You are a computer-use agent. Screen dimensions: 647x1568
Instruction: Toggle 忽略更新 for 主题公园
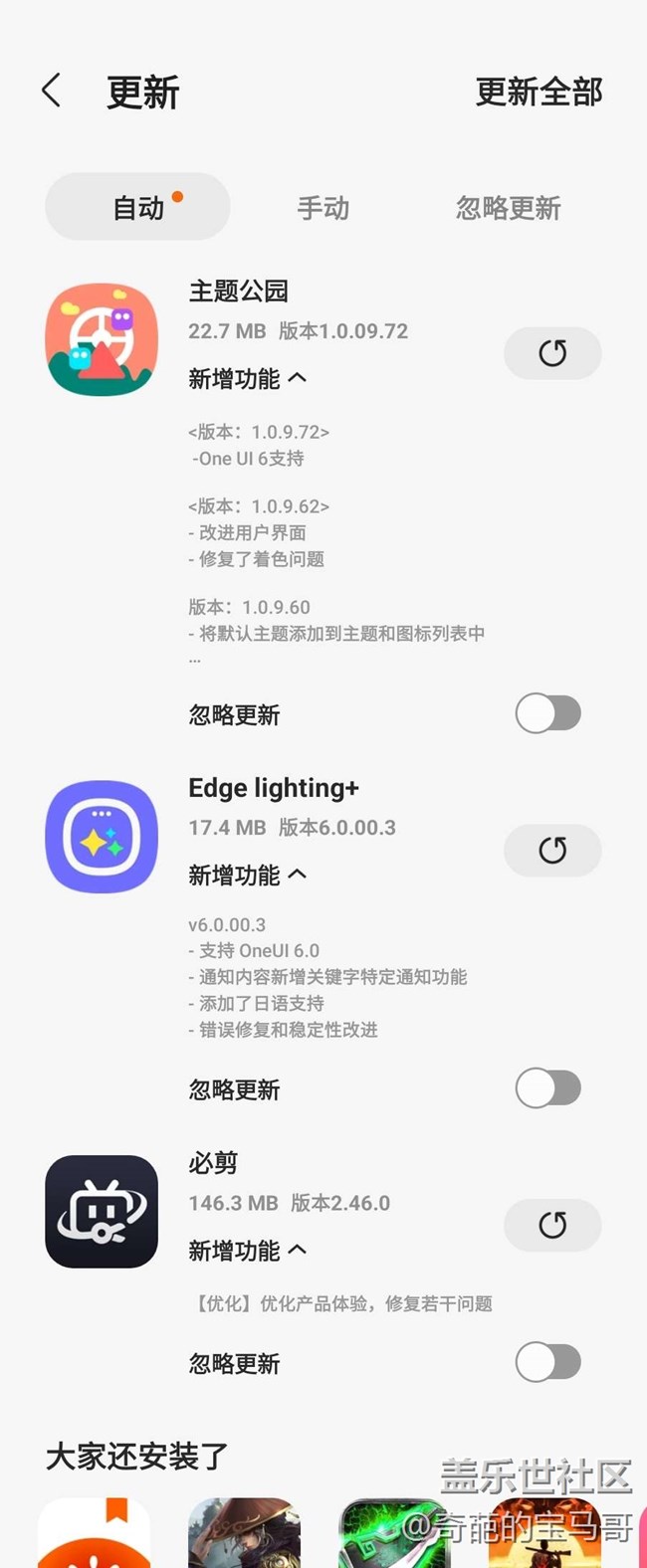click(547, 714)
